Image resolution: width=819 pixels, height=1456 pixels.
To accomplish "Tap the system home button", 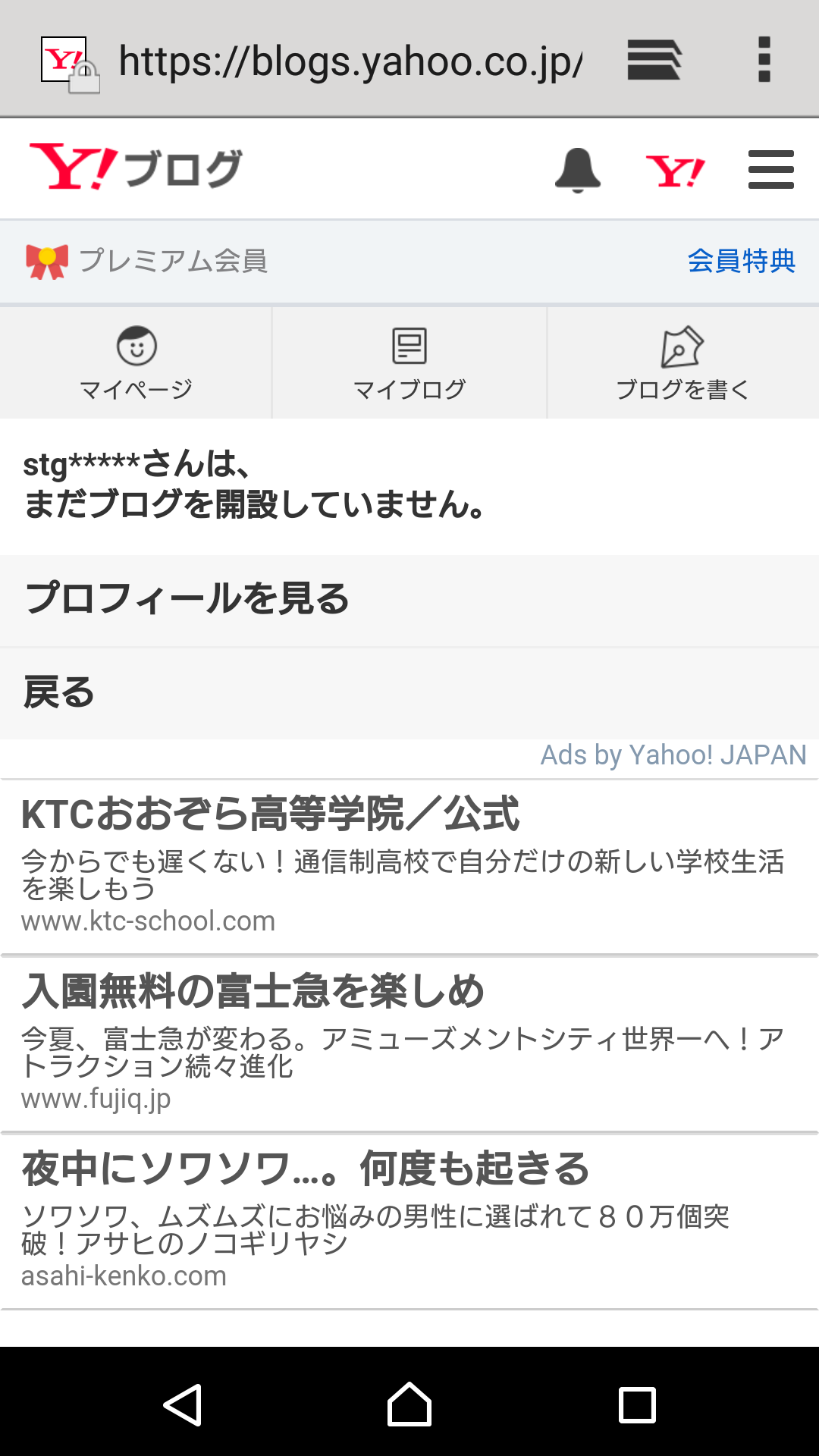I will (409, 1404).
